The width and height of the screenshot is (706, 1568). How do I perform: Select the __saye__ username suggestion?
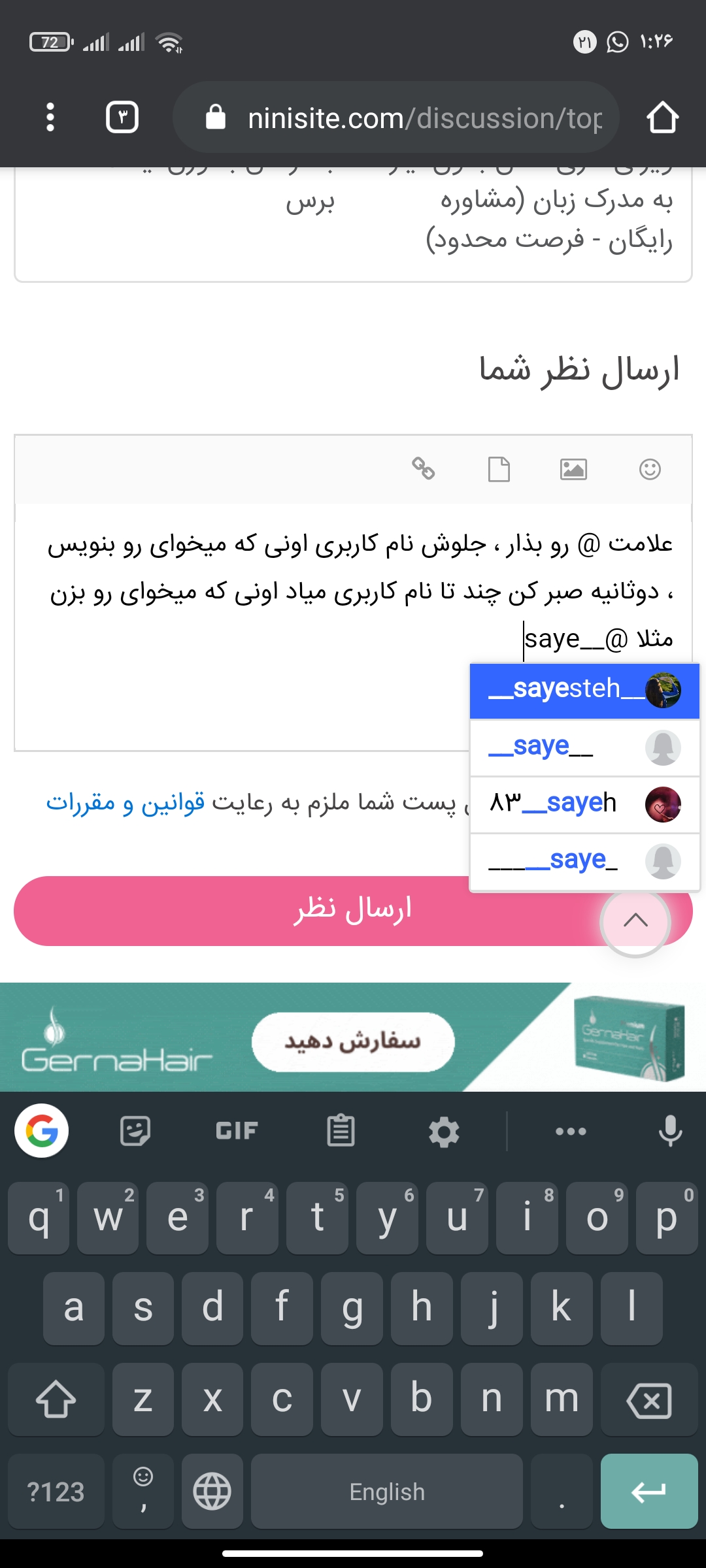coord(584,747)
